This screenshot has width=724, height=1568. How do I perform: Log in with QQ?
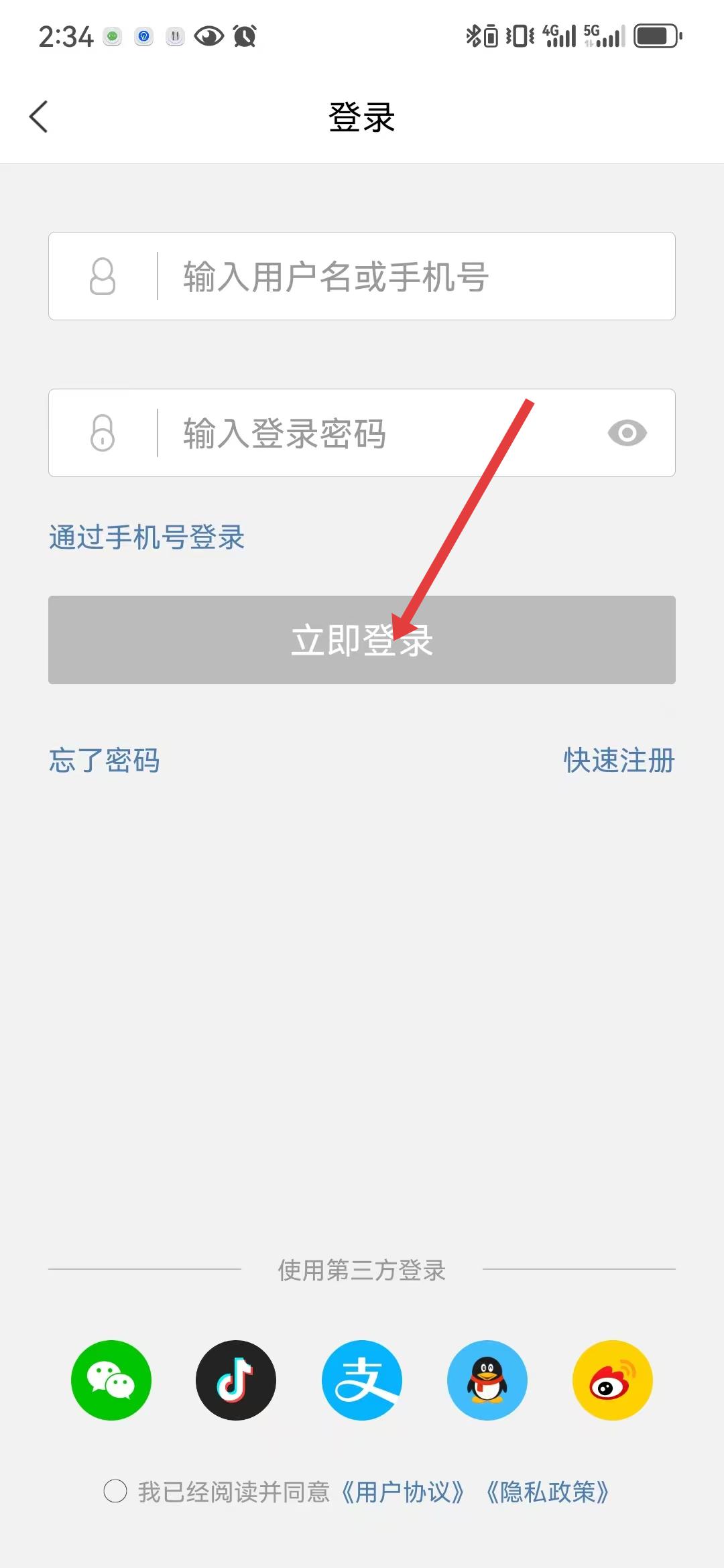487,1380
